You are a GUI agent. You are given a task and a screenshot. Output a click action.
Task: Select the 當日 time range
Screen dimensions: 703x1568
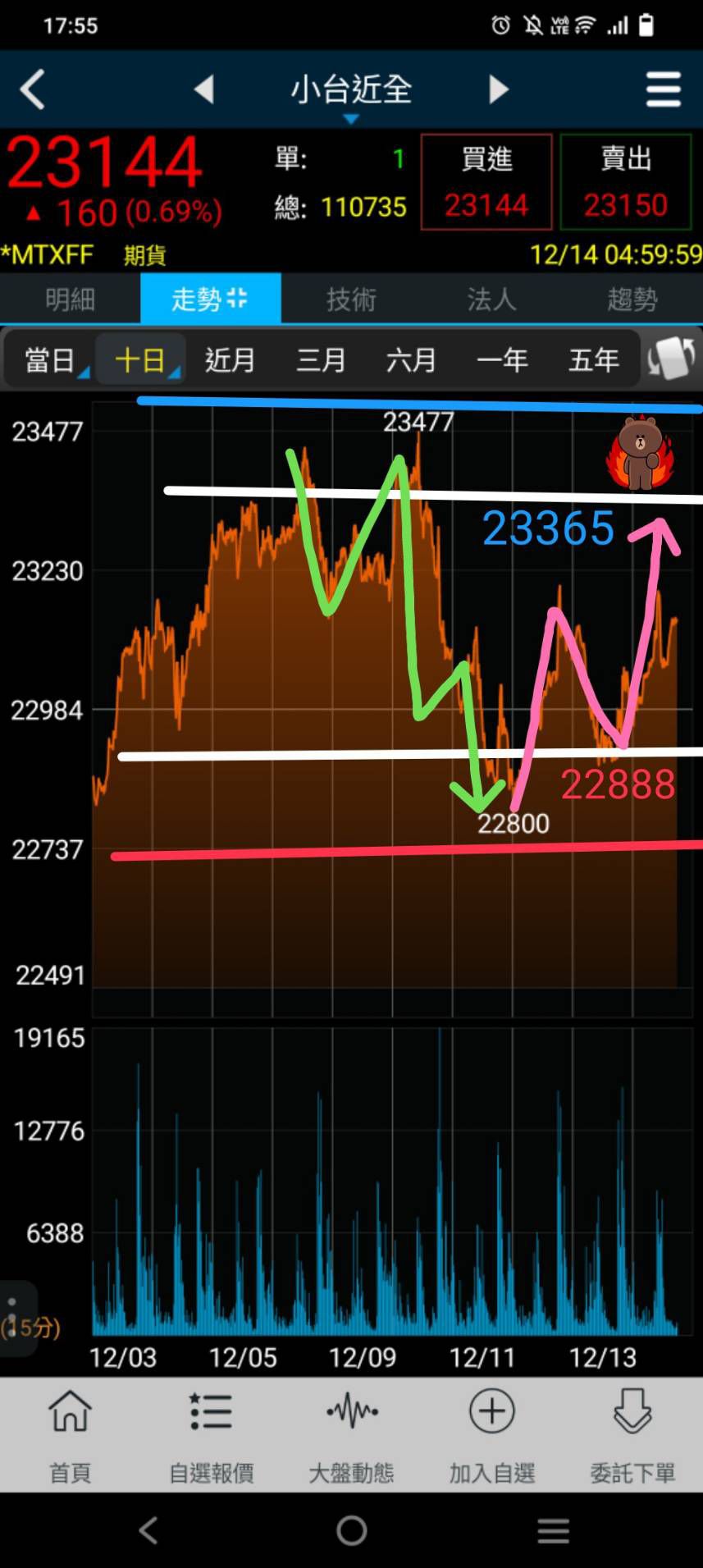tap(49, 360)
